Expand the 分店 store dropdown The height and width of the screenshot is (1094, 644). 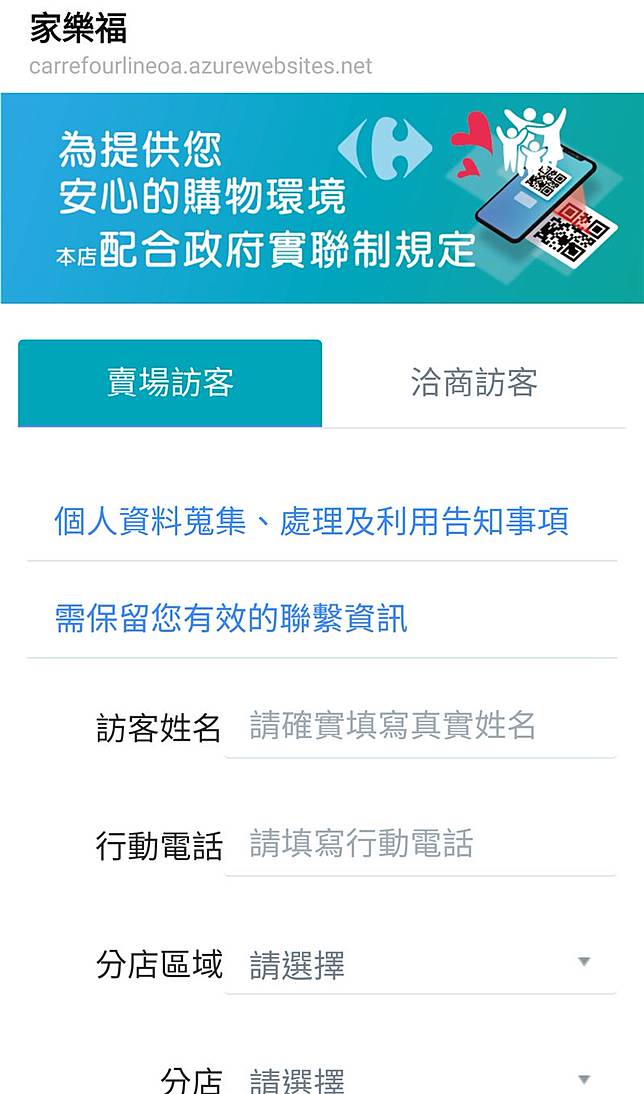pos(420,1078)
